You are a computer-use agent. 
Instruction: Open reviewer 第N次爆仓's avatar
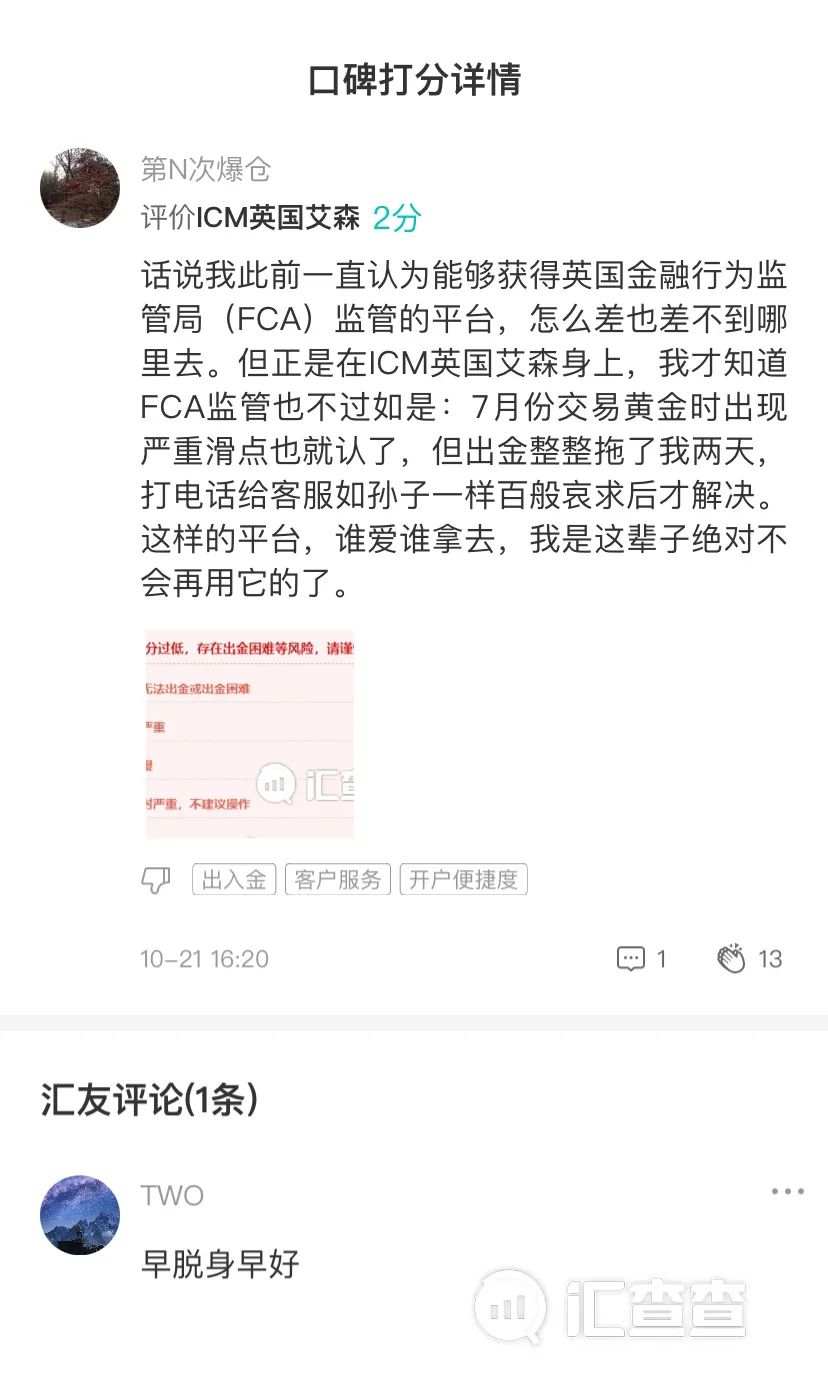80,188
